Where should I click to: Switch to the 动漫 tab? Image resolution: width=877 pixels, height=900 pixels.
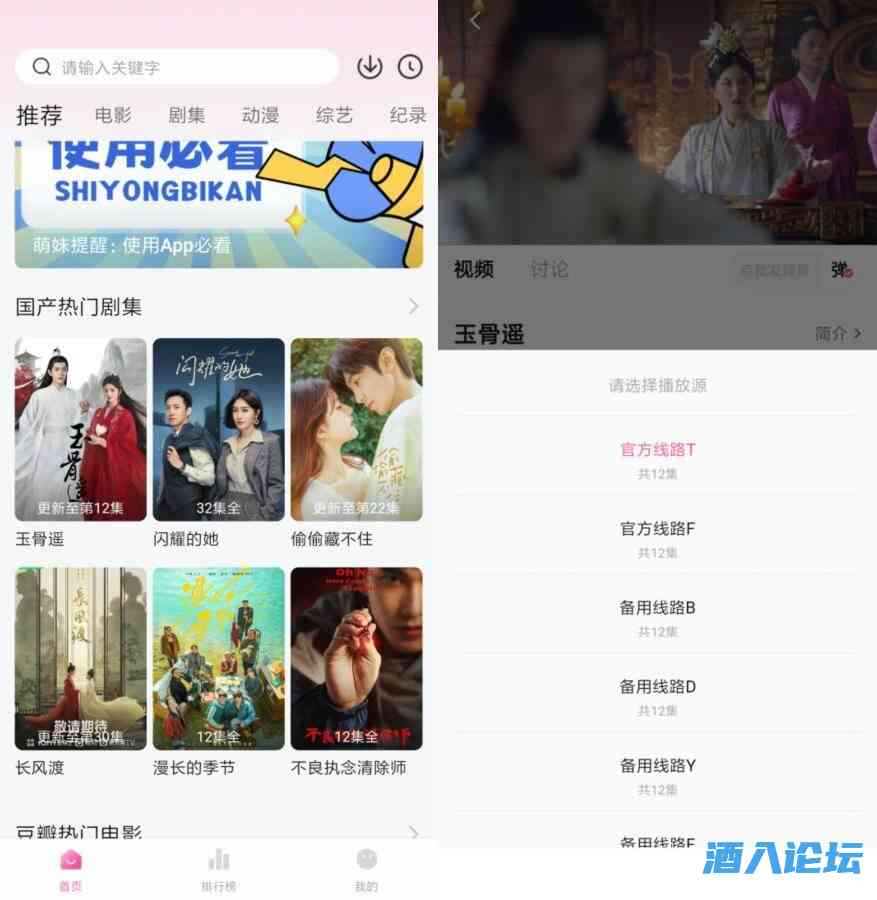(x=260, y=115)
